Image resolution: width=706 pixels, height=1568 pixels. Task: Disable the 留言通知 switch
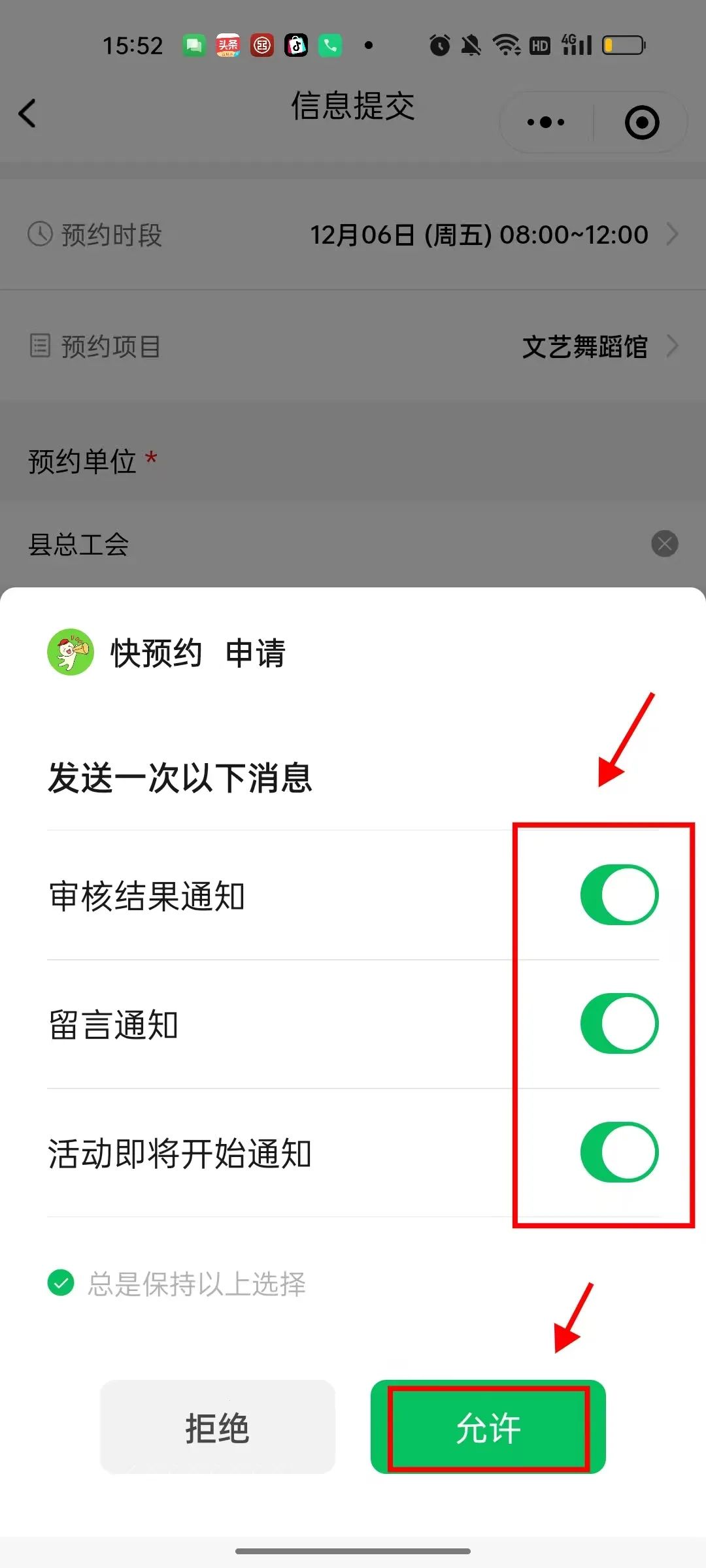619,1024
